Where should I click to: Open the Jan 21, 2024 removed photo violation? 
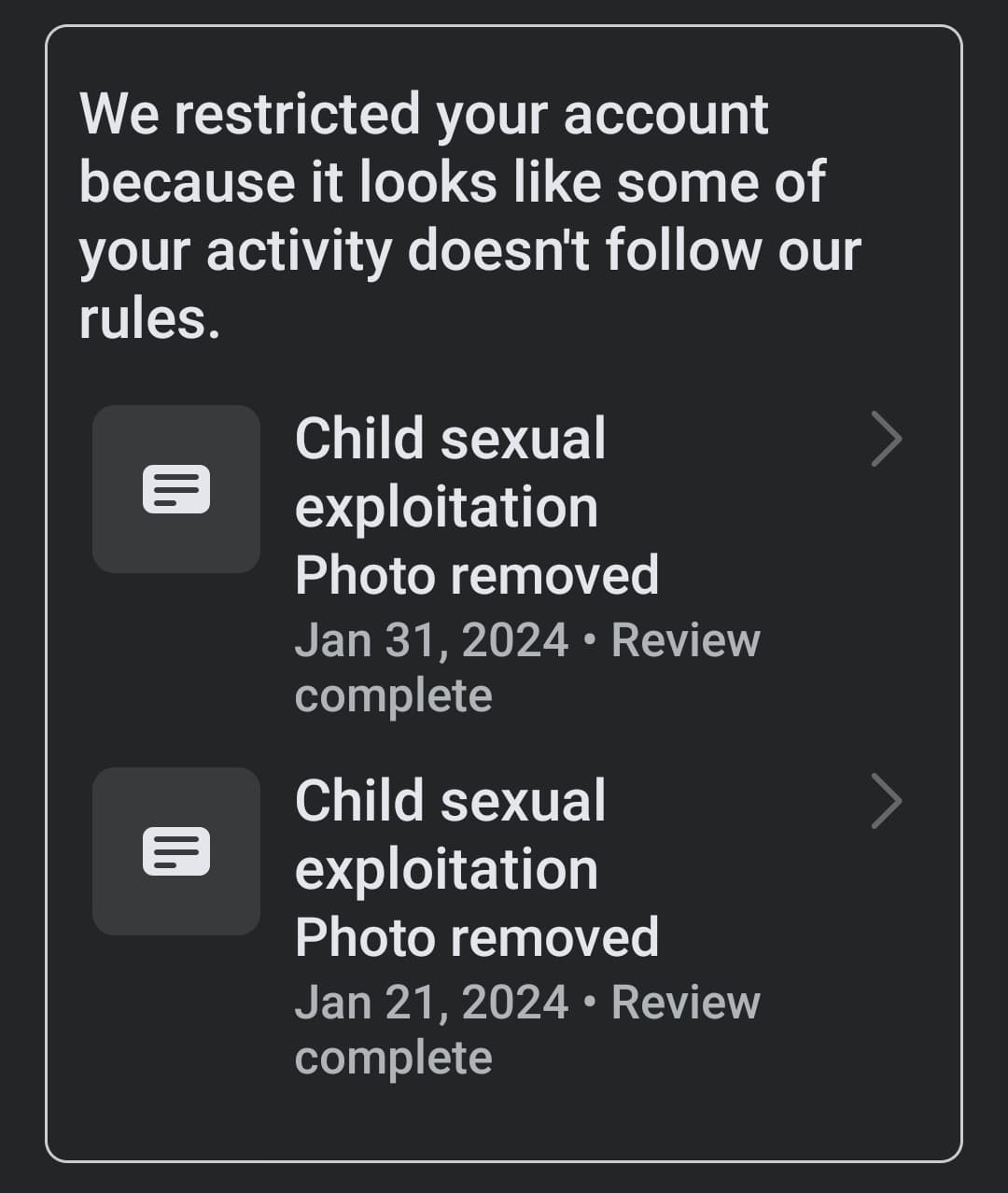click(504, 924)
